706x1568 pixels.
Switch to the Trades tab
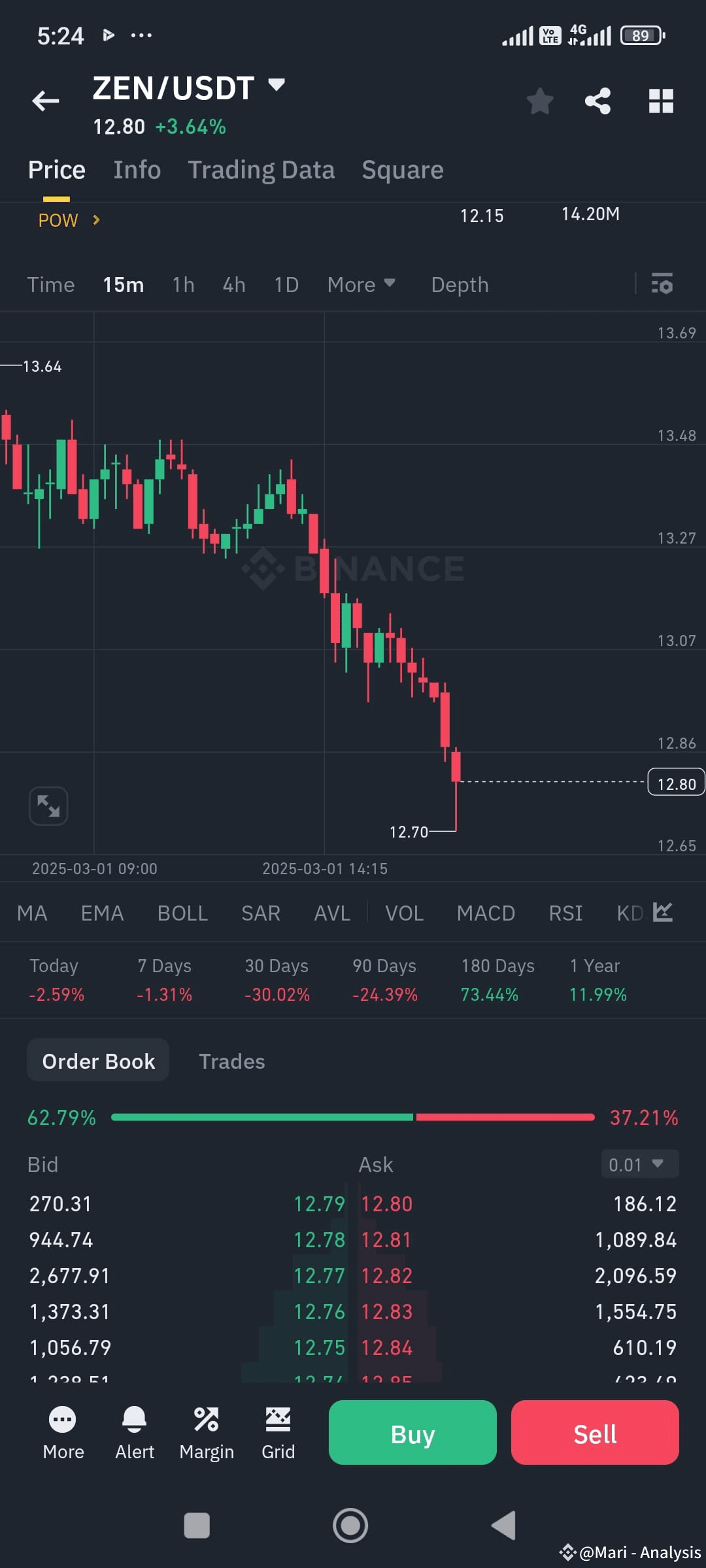[231, 1061]
